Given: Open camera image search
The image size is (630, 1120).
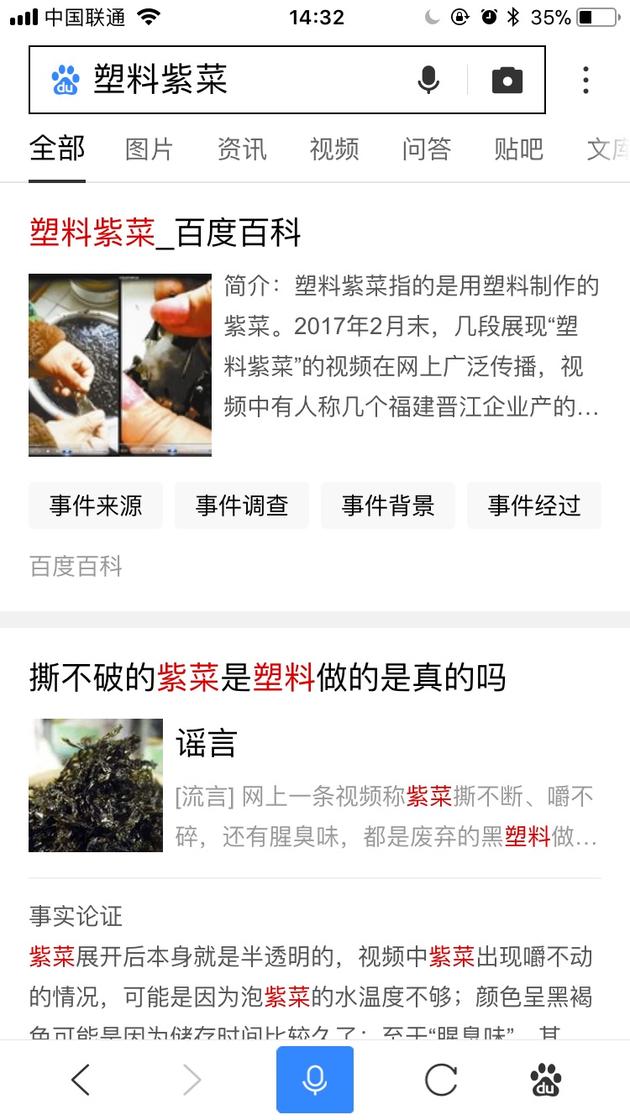Looking at the screenshot, I should (507, 80).
